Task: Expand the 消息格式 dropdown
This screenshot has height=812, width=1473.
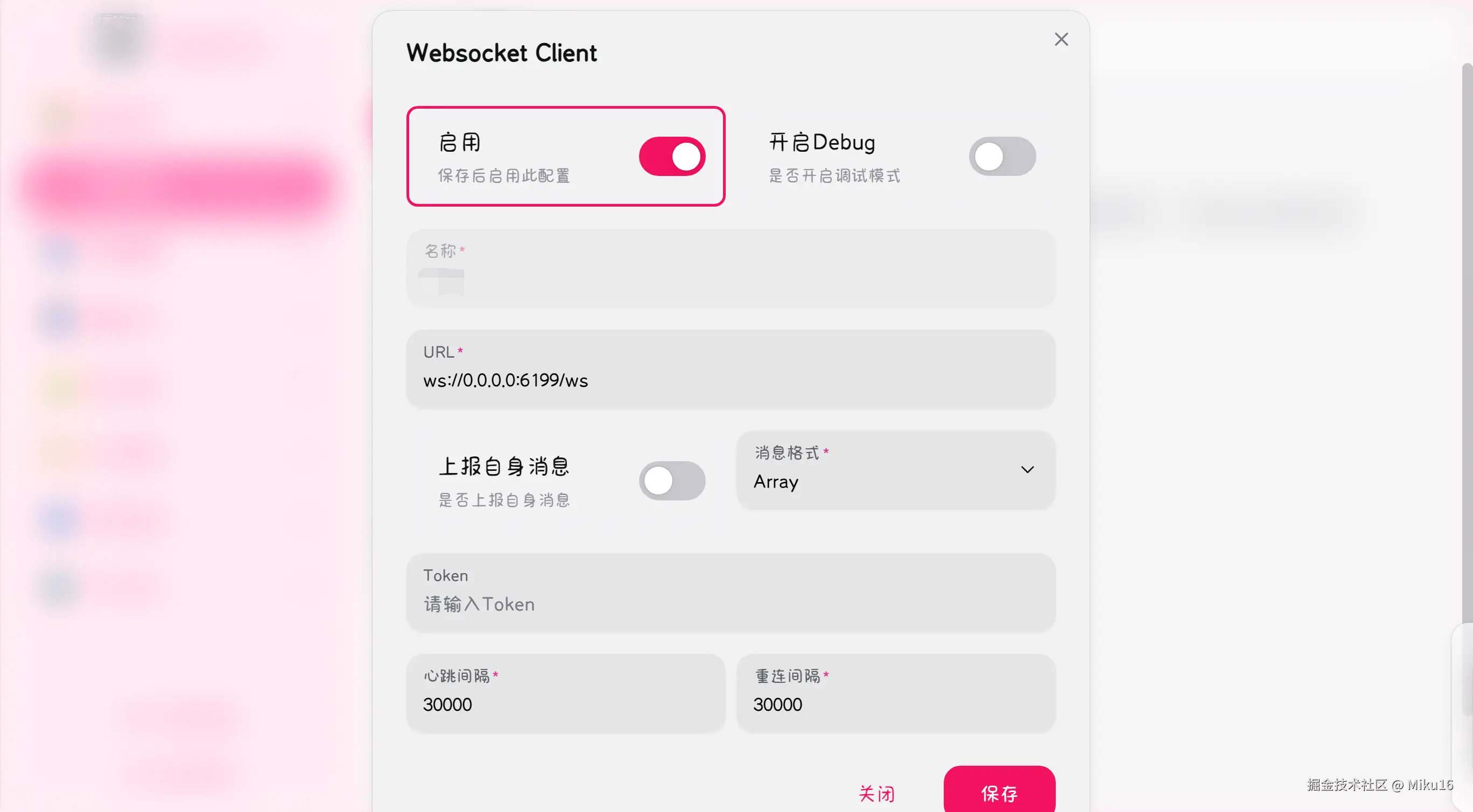Action: tap(895, 470)
